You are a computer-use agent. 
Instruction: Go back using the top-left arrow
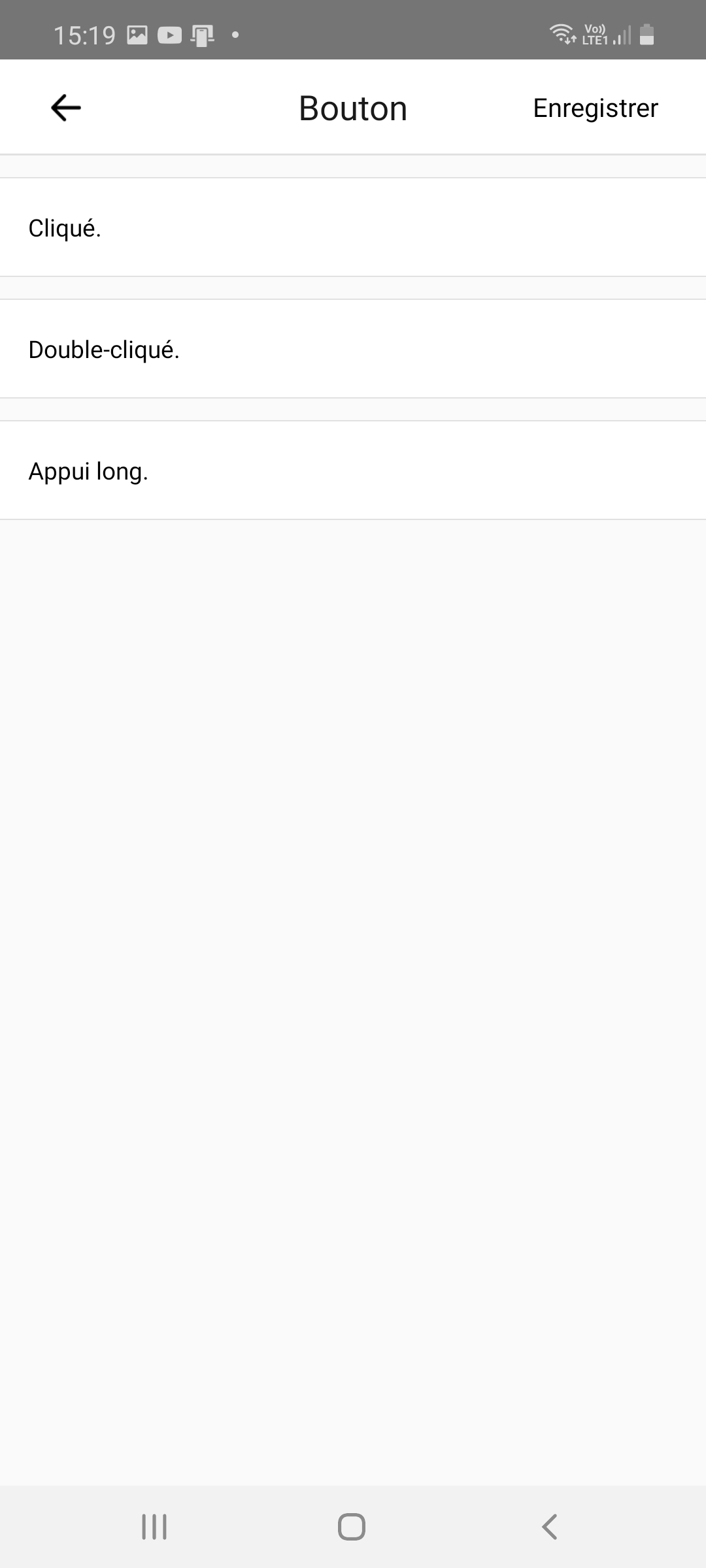coord(66,108)
